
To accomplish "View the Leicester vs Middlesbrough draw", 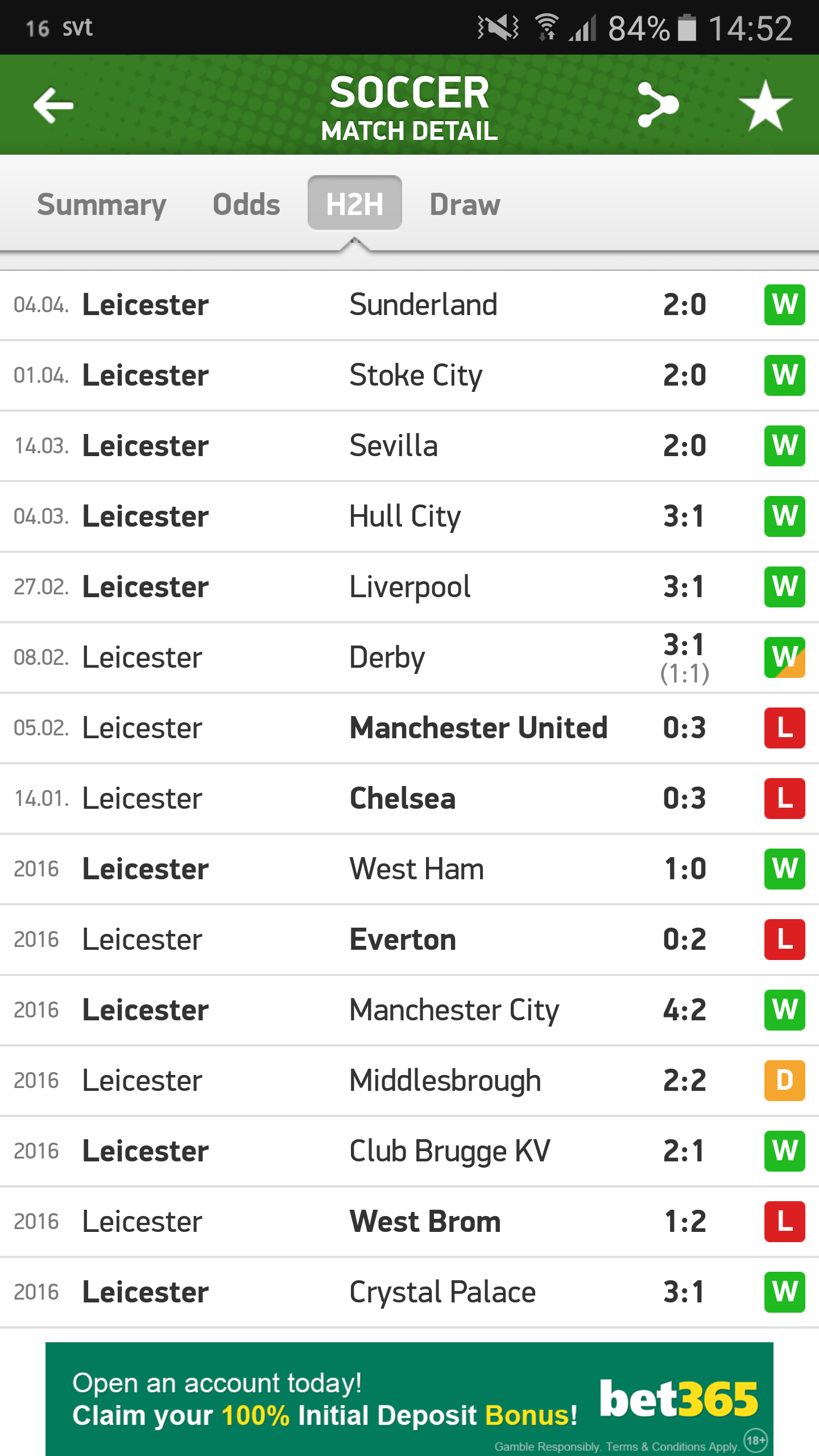I will (409, 1081).
